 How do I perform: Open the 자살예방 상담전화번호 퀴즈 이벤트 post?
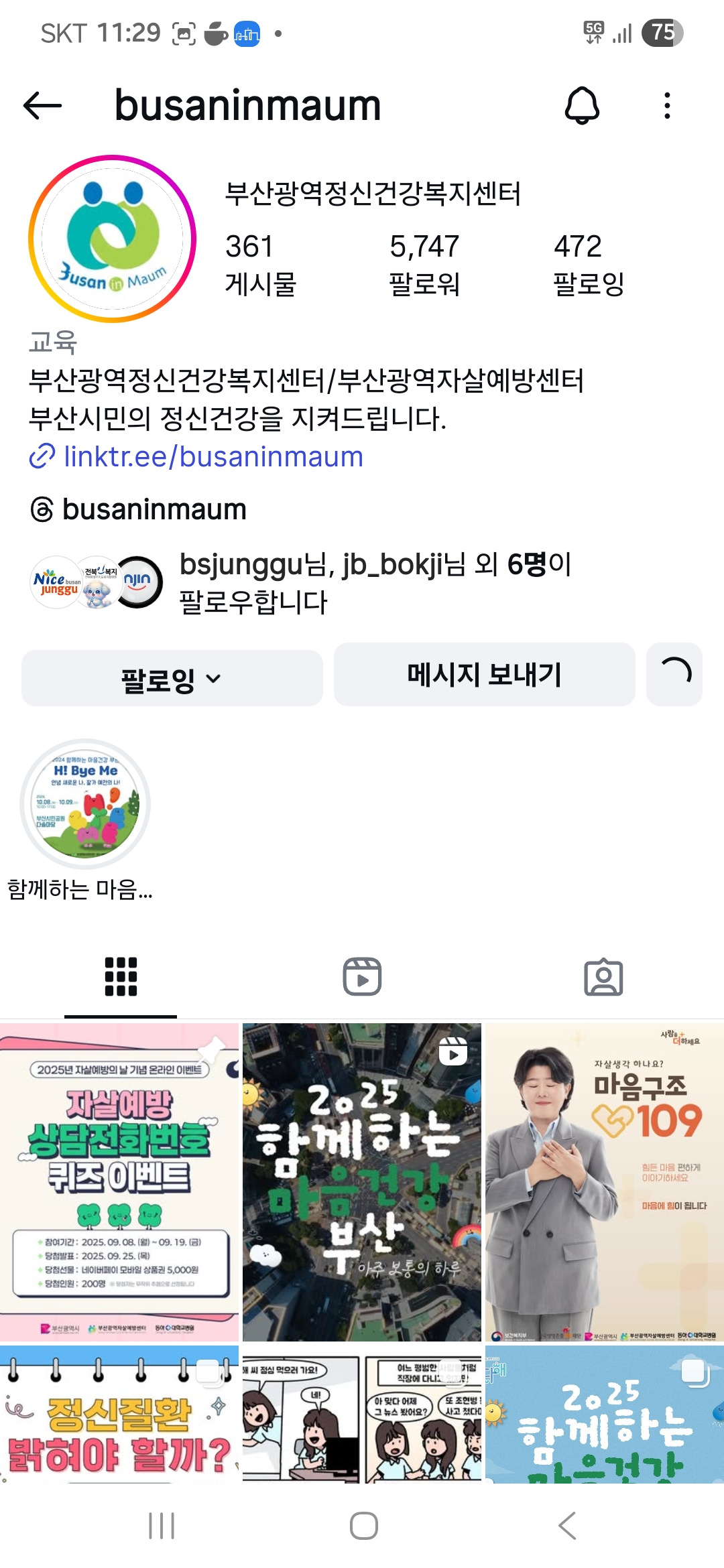[x=119, y=1182]
